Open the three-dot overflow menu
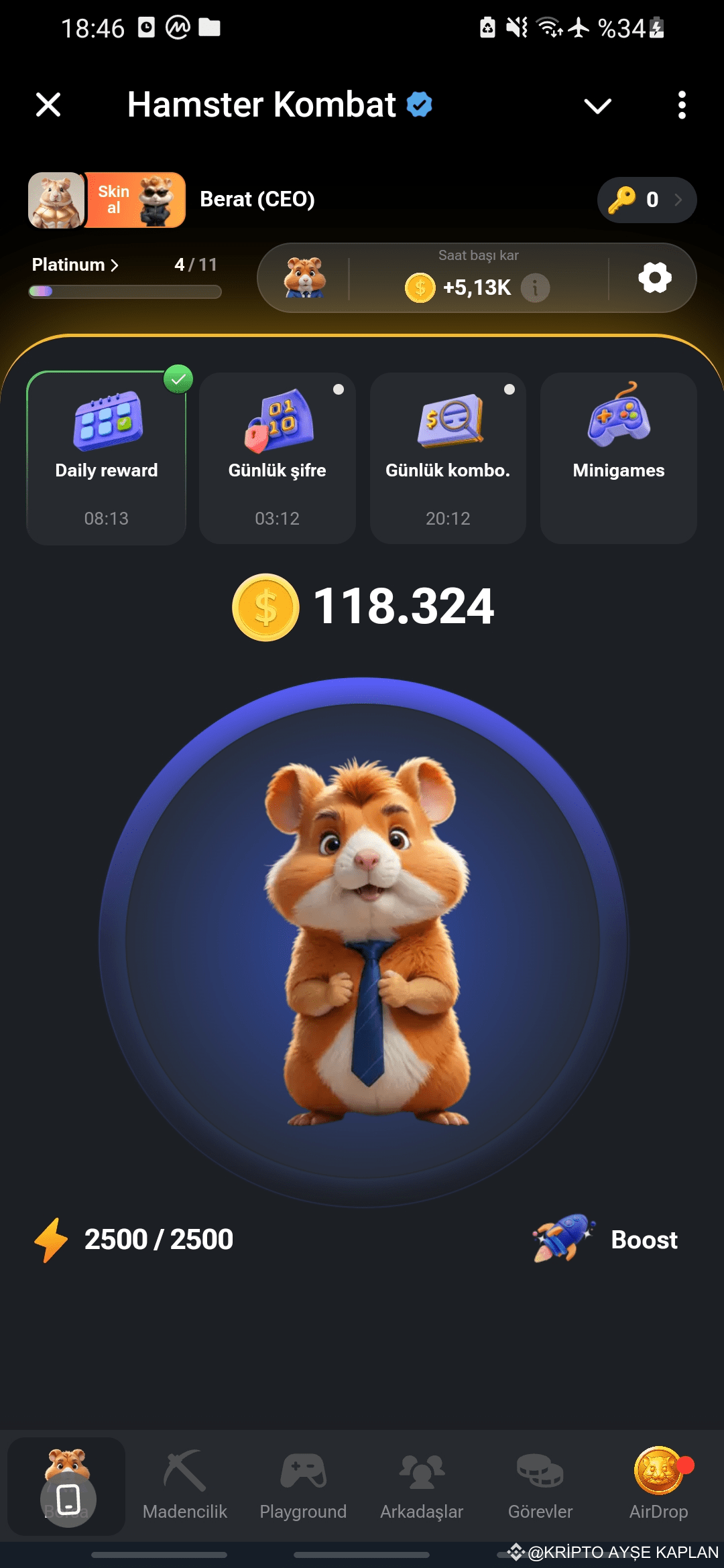This screenshot has width=724, height=1568. pyautogui.click(x=681, y=105)
